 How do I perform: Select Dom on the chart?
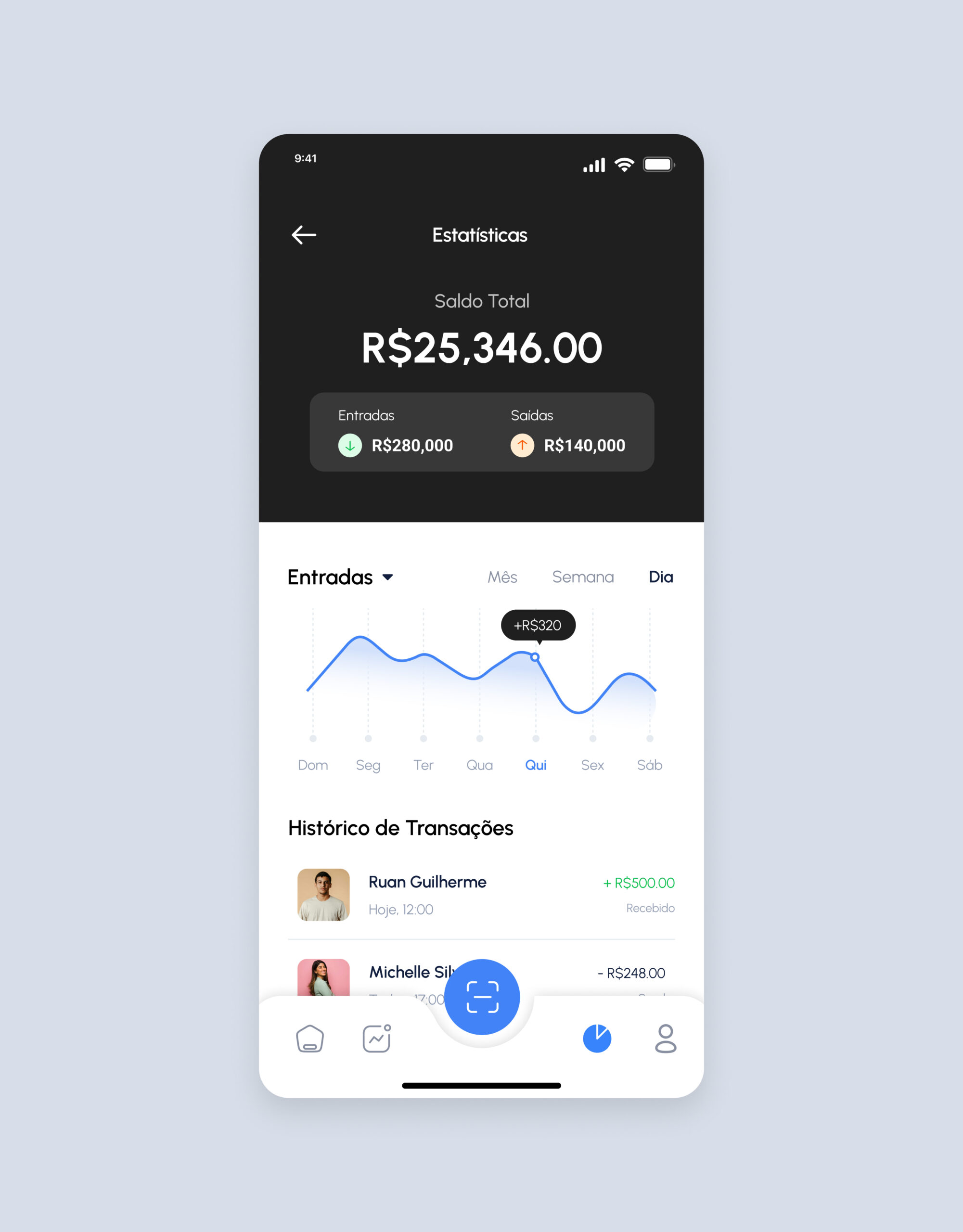[x=312, y=765]
